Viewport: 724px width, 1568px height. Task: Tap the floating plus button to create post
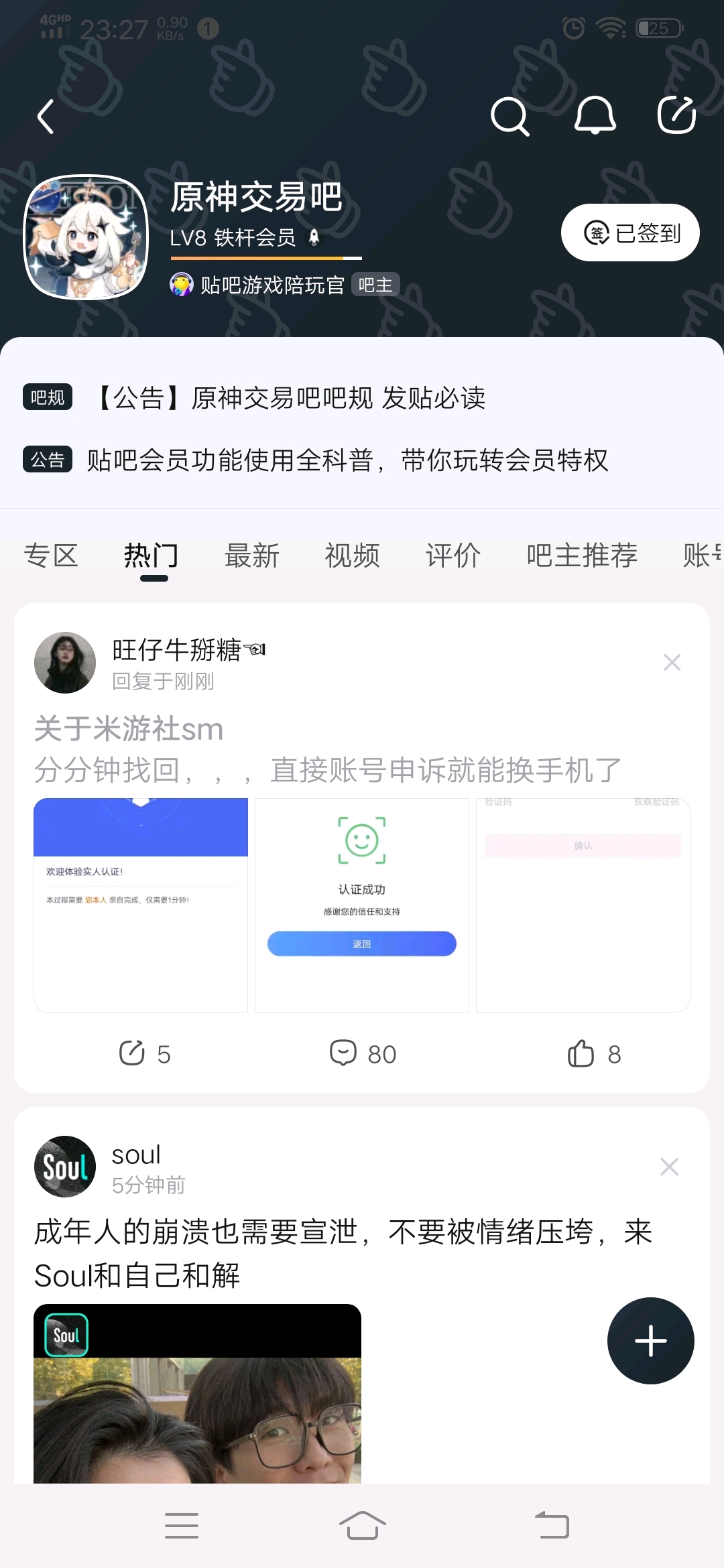[x=650, y=1342]
